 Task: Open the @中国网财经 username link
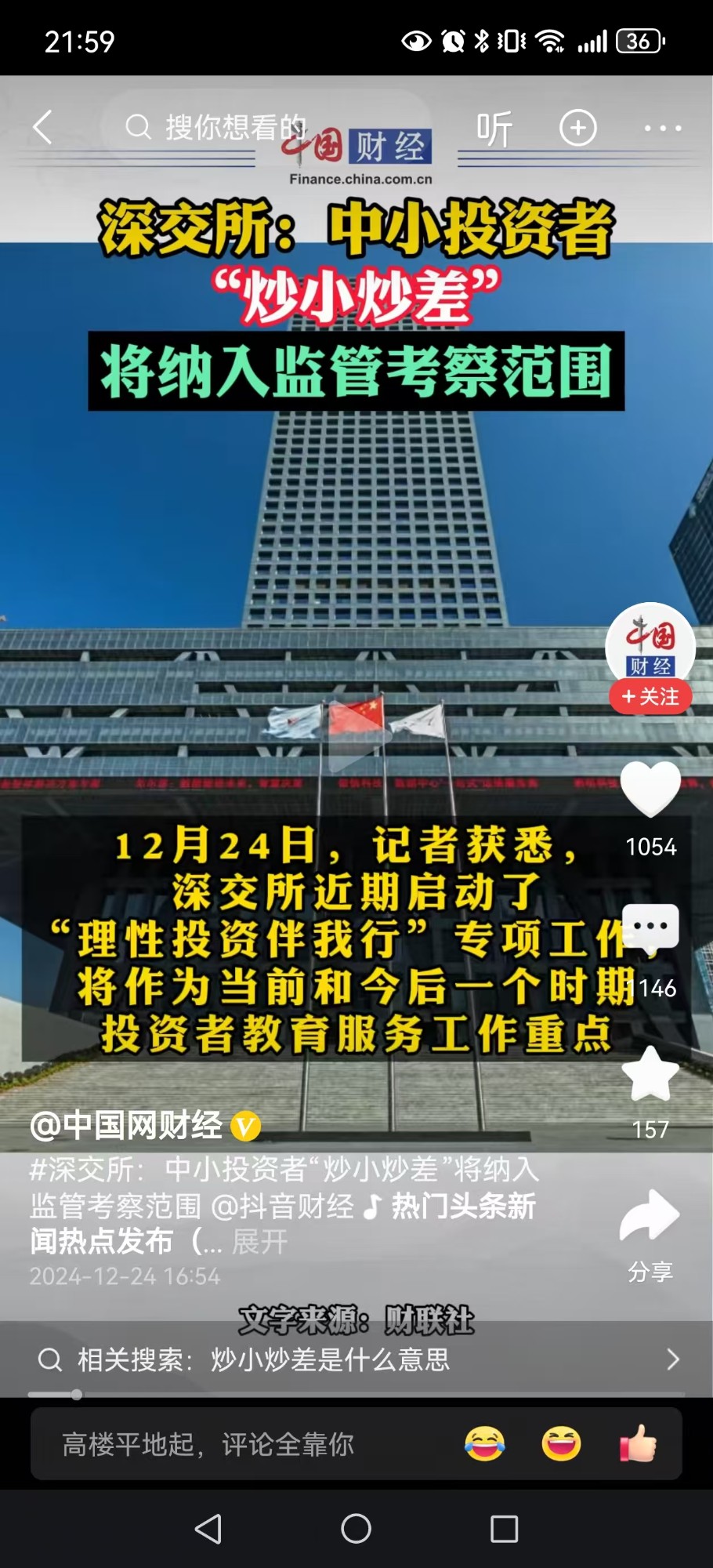point(125,1126)
